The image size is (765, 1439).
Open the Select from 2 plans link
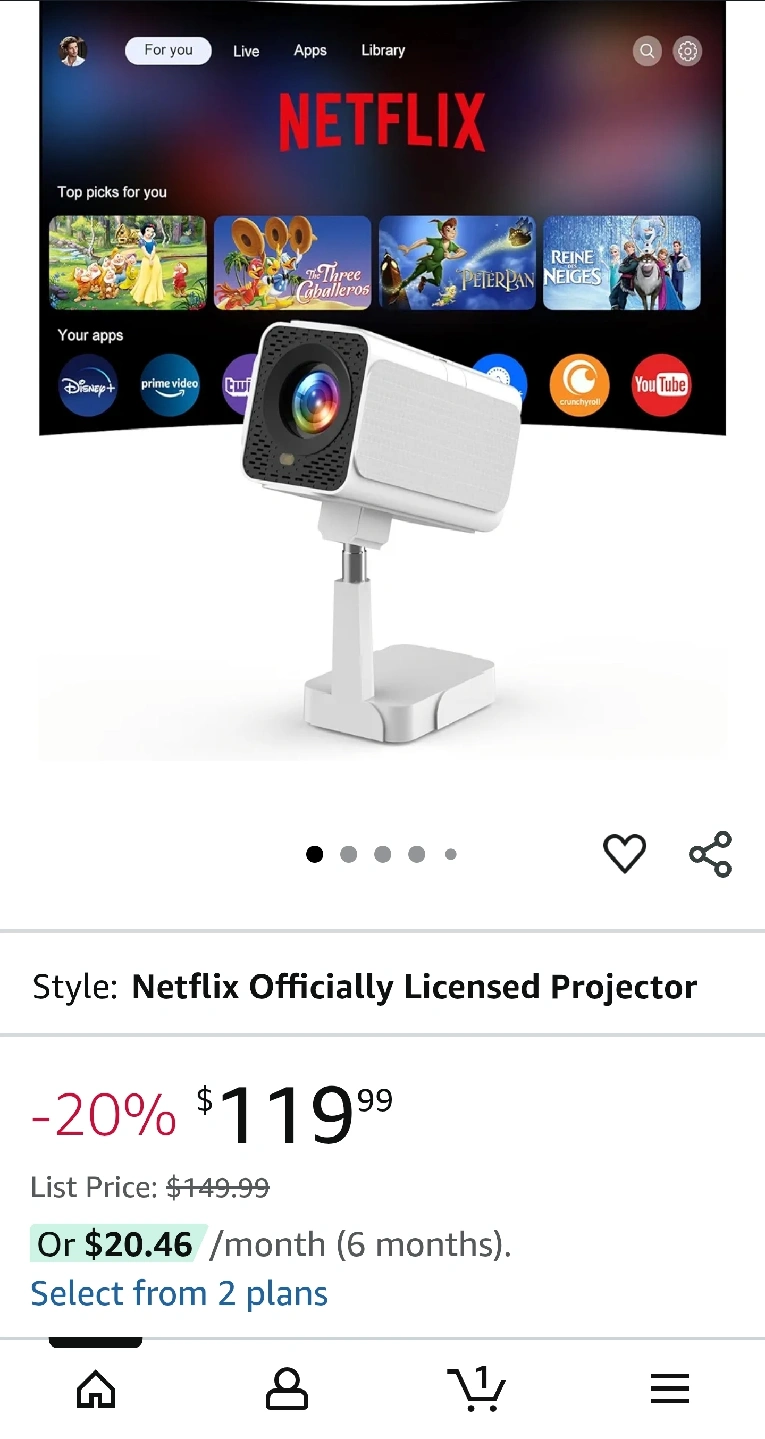pyautogui.click(x=179, y=1293)
